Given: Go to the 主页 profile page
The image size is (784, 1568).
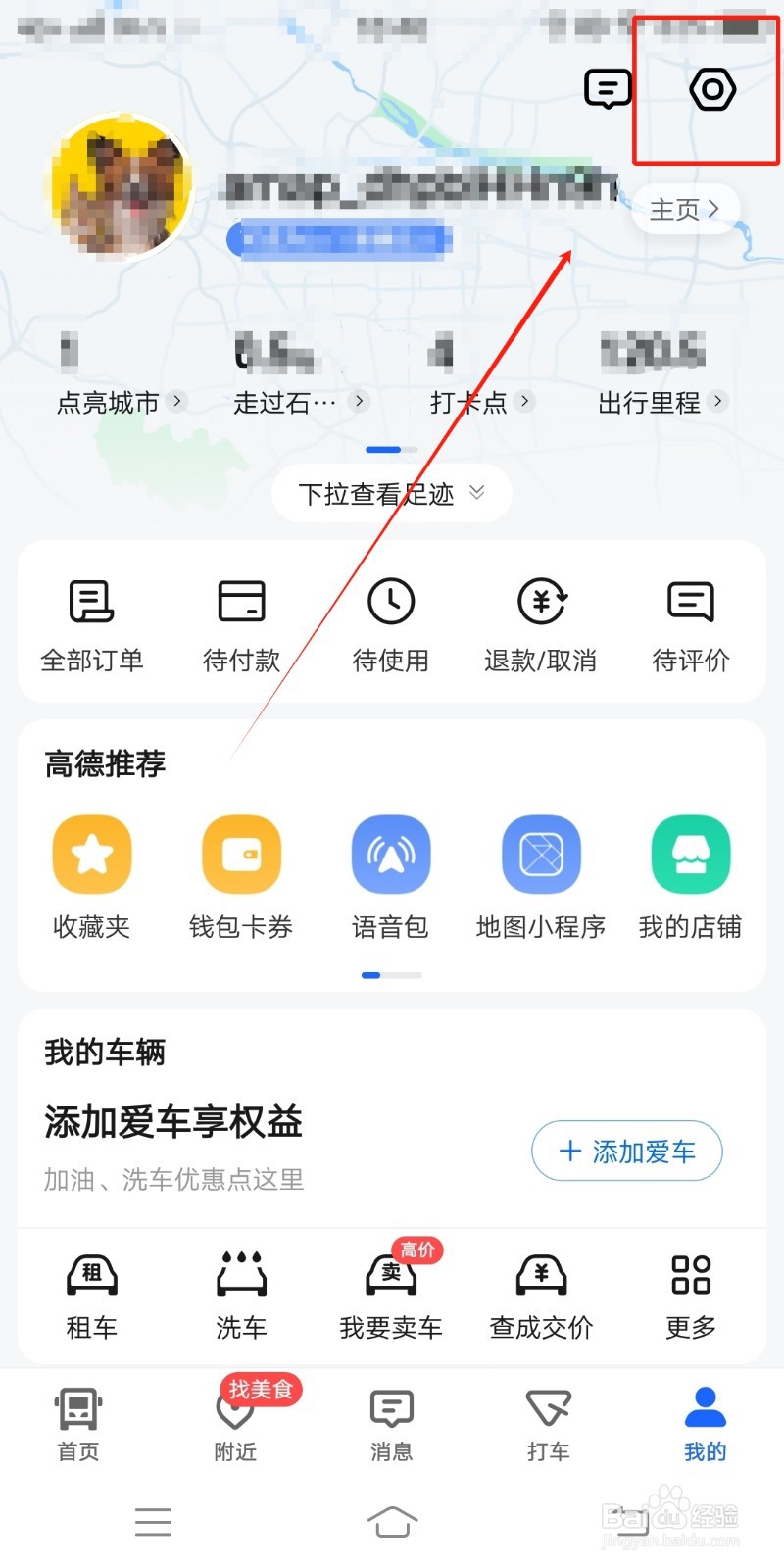Looking at the screenshot, I should pos(684,209).
